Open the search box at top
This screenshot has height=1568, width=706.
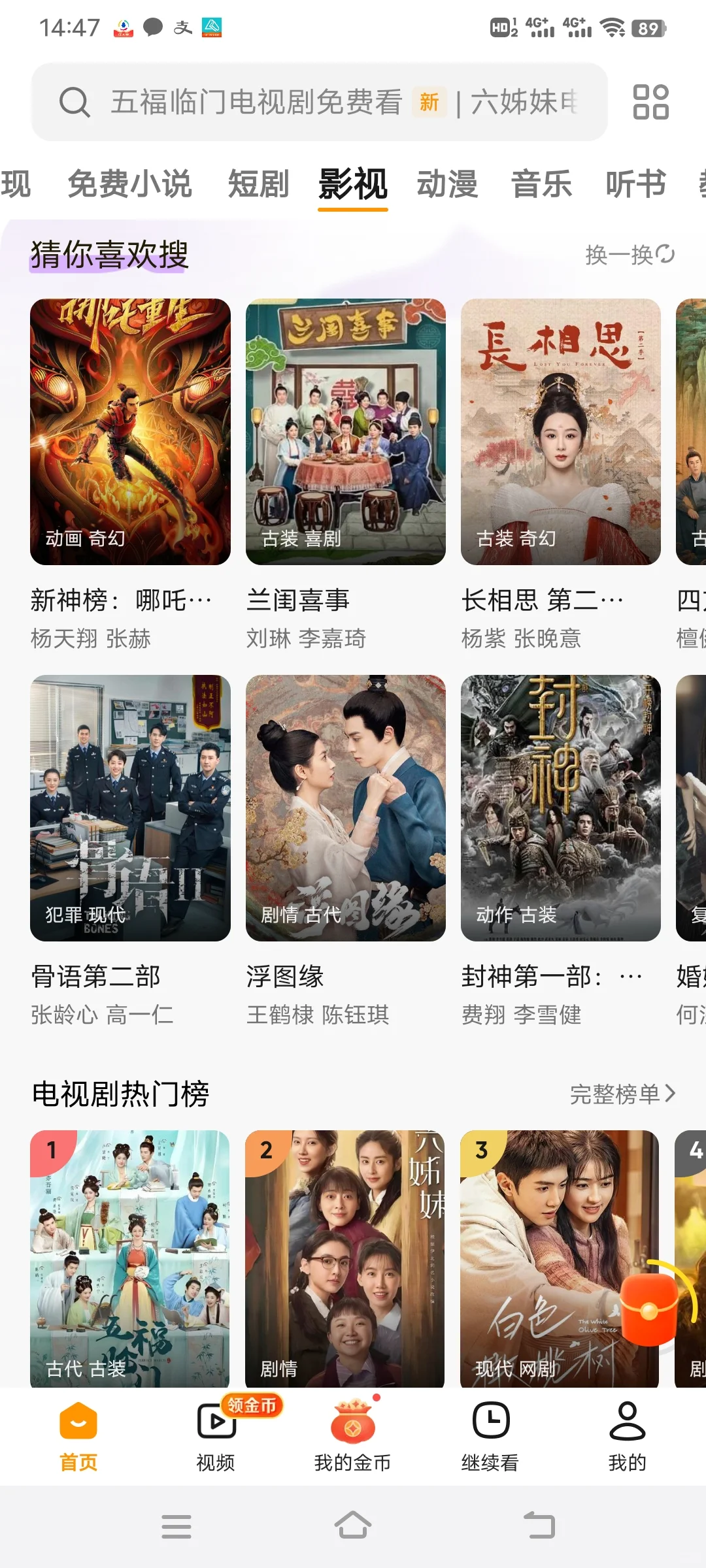click(x=319, y=102)
